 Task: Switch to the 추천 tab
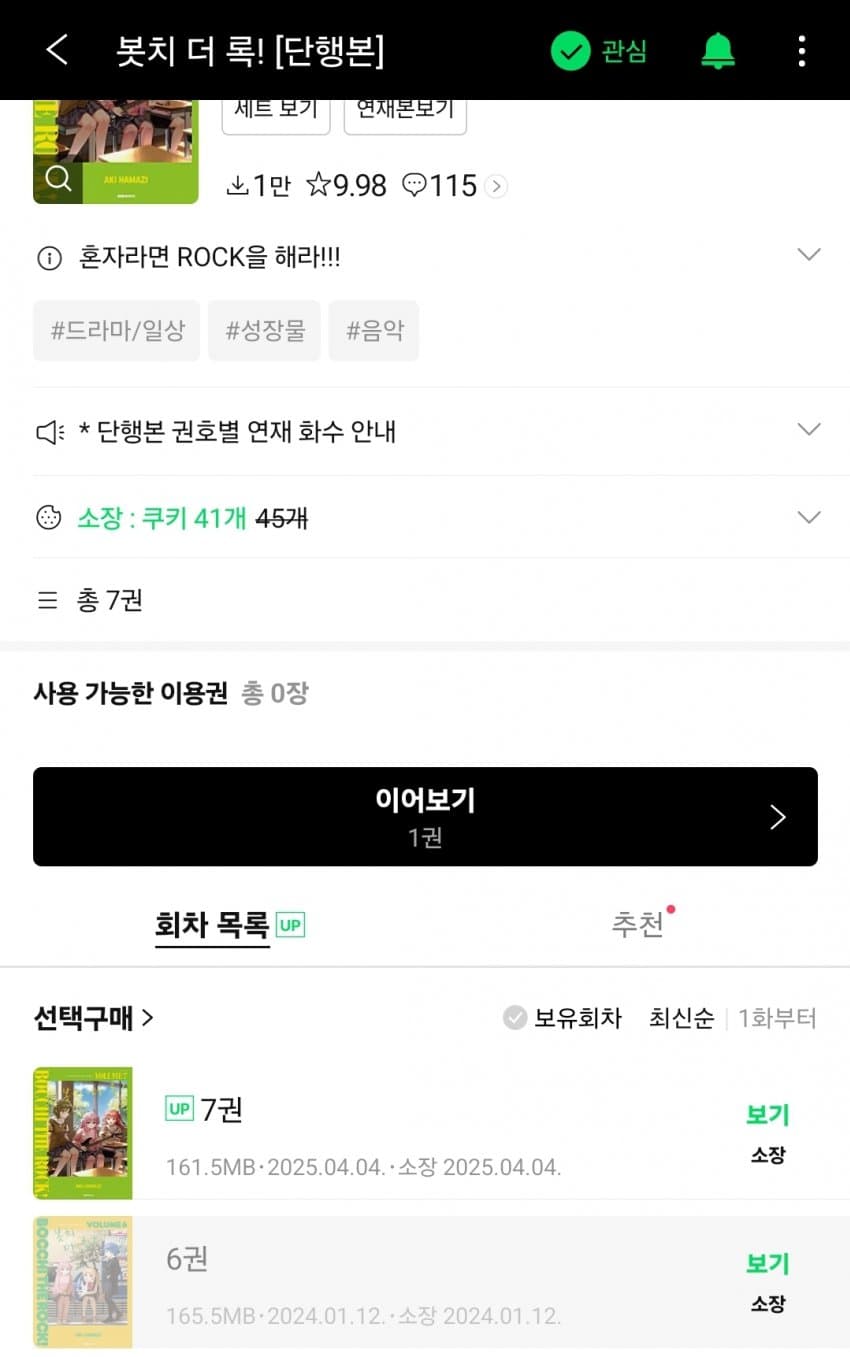coord(637,924)
